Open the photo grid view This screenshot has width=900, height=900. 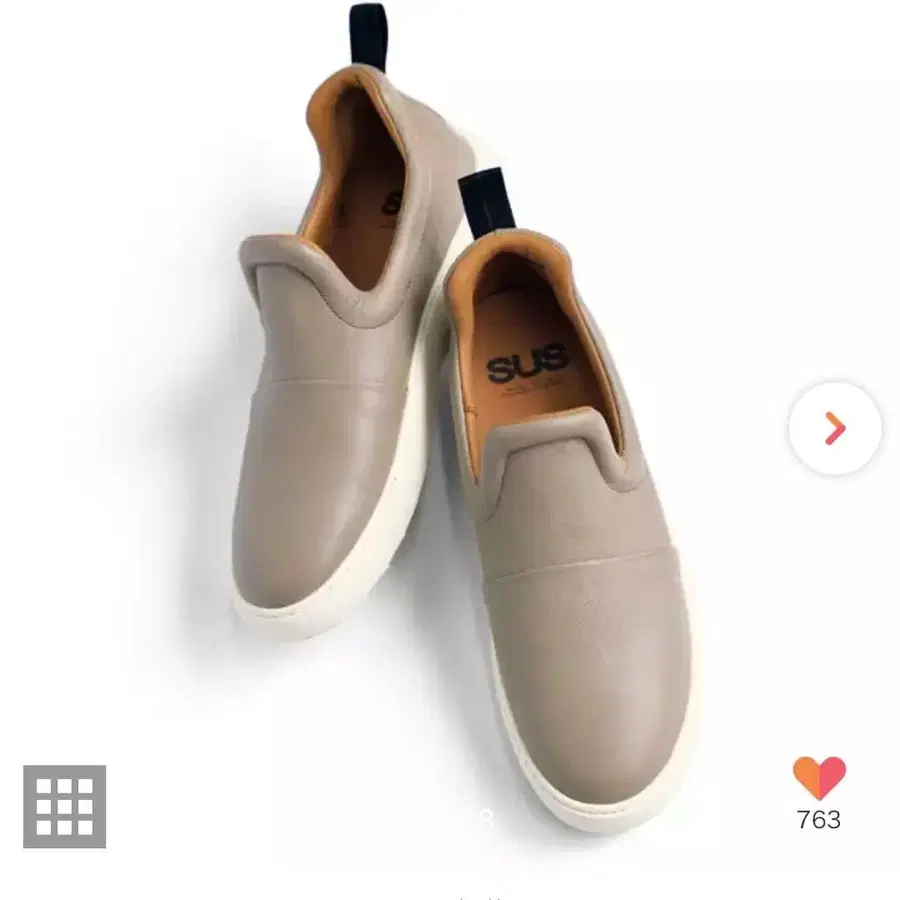(x=65, y=806)
